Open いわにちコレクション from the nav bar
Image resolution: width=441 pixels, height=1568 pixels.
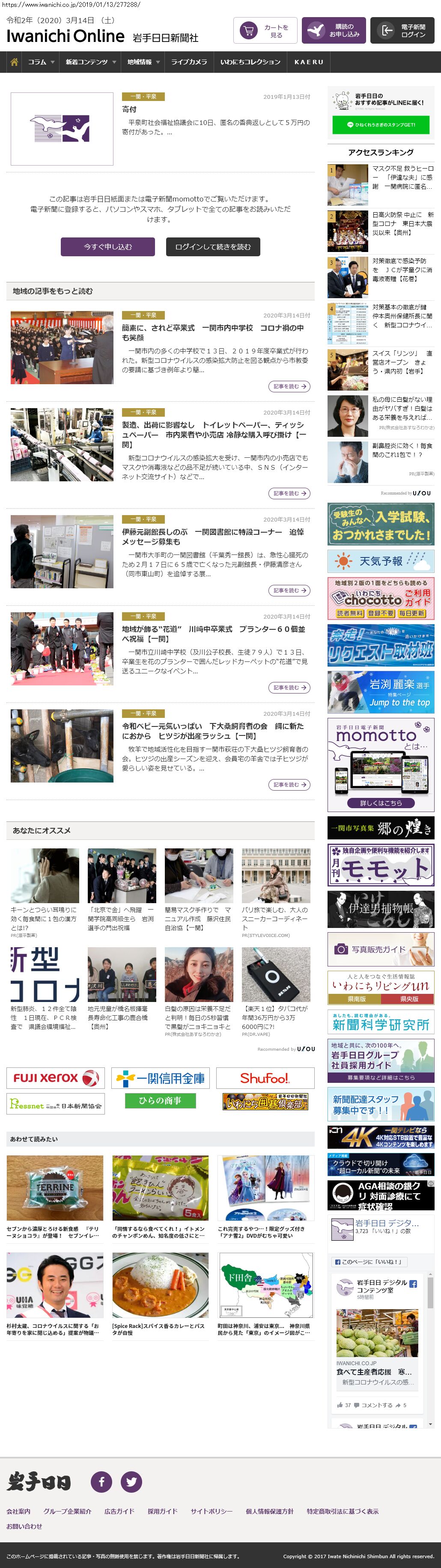pyautogui.click(x=250, y=62)
